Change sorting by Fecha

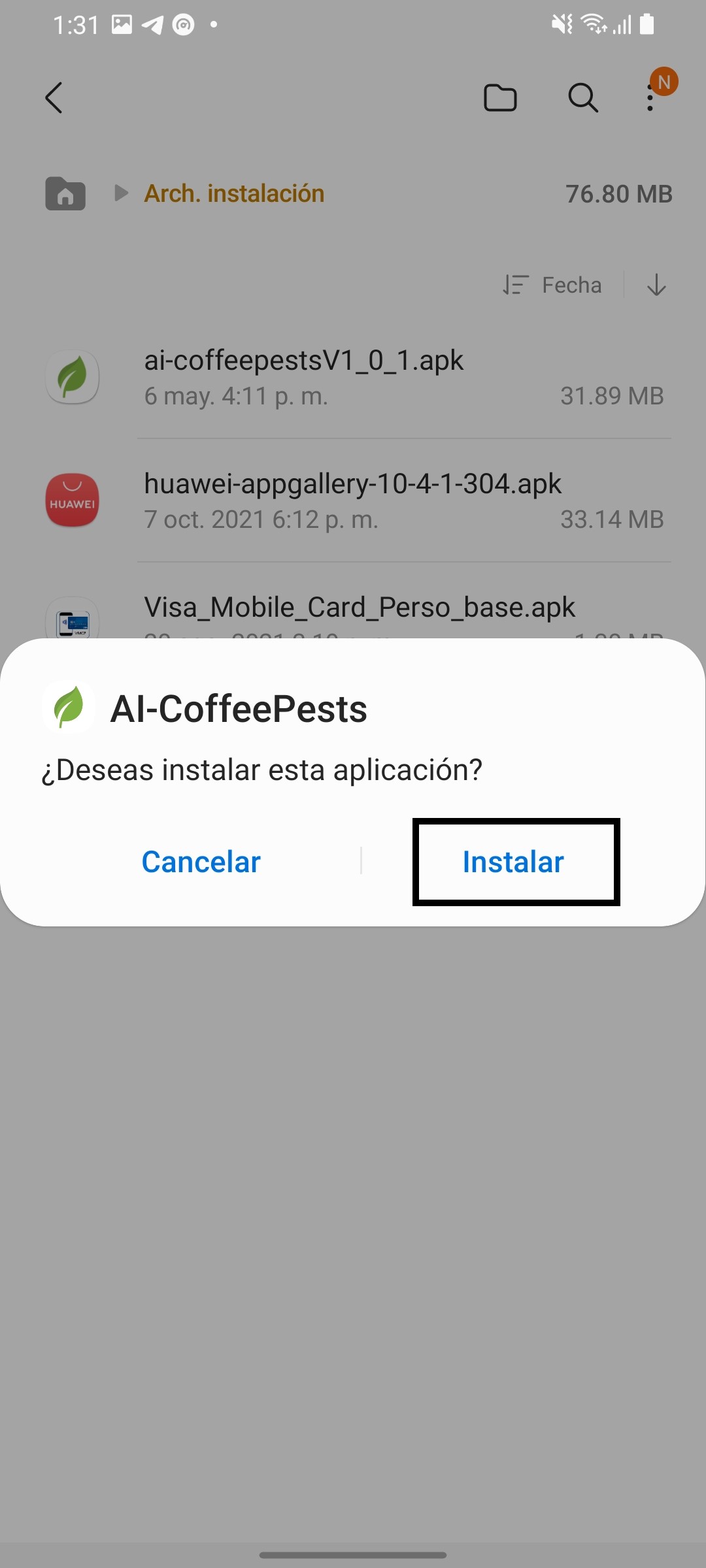click(552, 285)
